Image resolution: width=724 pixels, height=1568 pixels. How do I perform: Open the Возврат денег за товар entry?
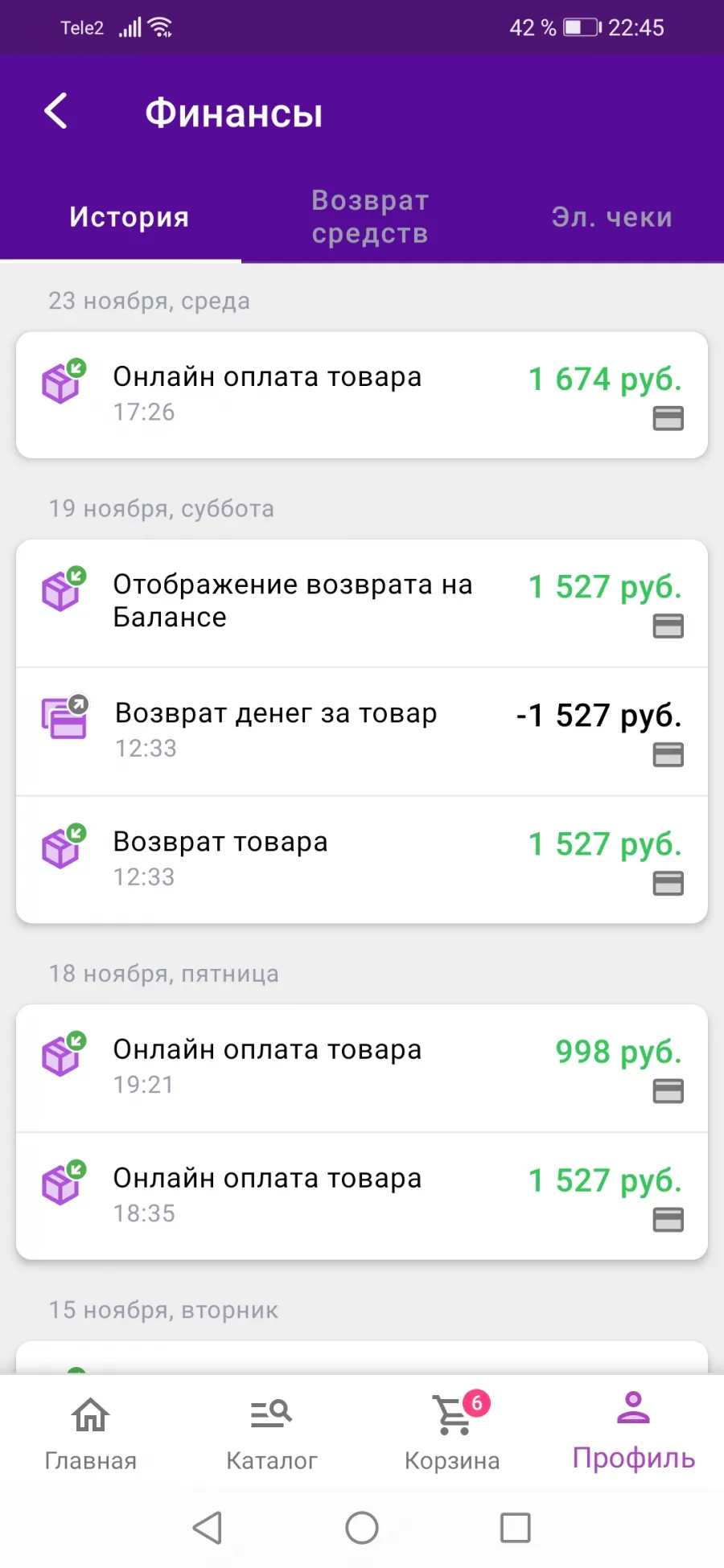[362, 732]
